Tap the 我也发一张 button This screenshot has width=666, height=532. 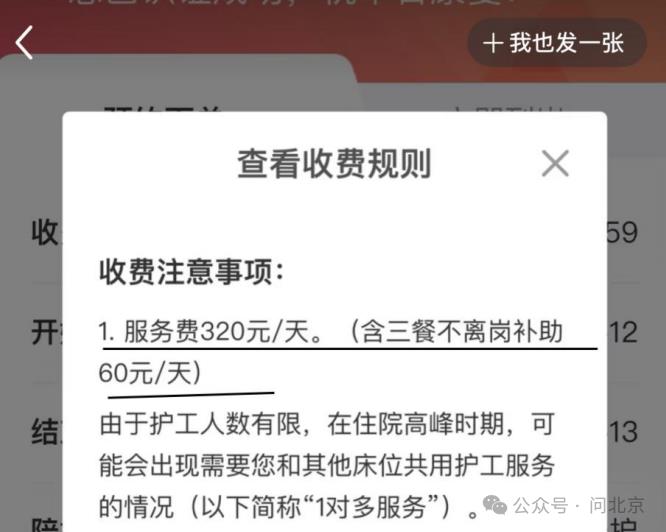click(x=555, y=43)
